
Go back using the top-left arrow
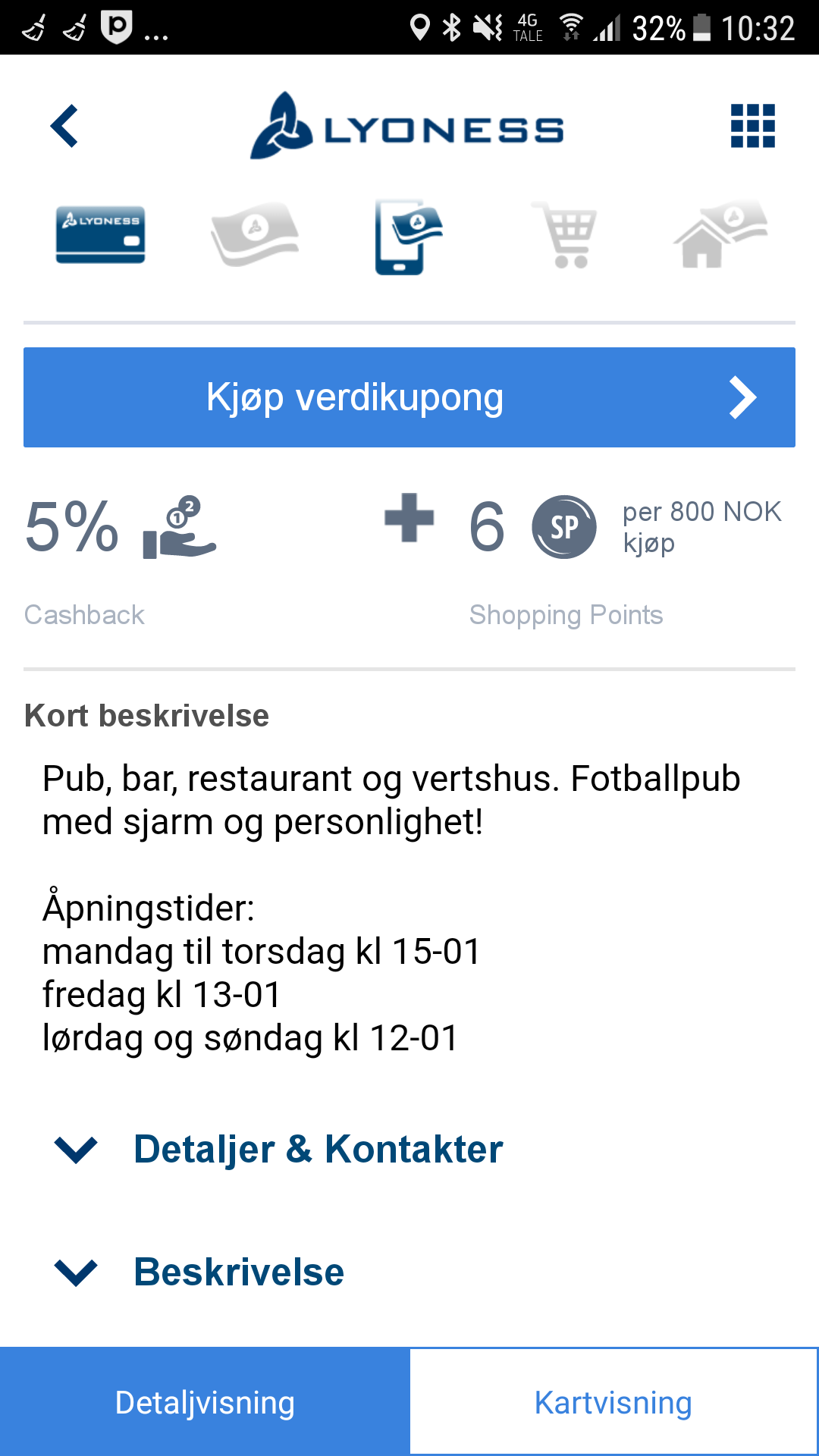64,126
